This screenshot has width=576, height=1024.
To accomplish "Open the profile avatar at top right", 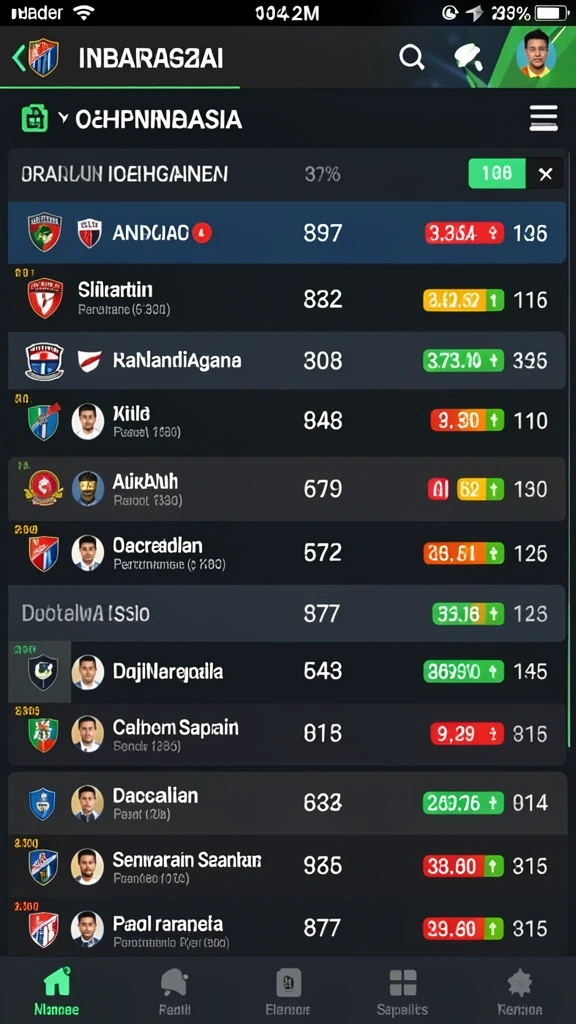I will point(536,54).
